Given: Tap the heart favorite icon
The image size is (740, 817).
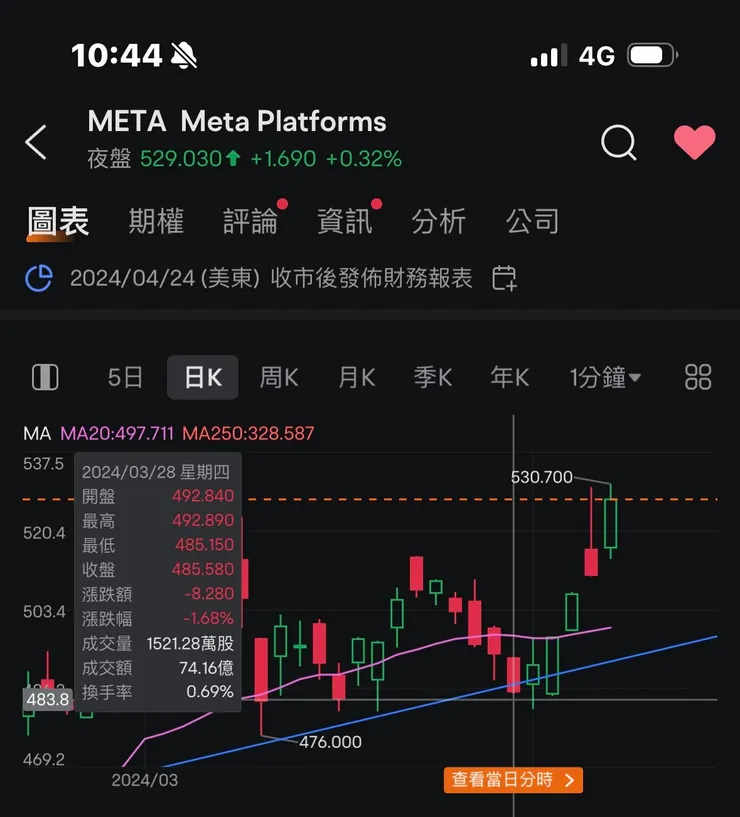Looking at the screenshot, I should pos(697,142).
